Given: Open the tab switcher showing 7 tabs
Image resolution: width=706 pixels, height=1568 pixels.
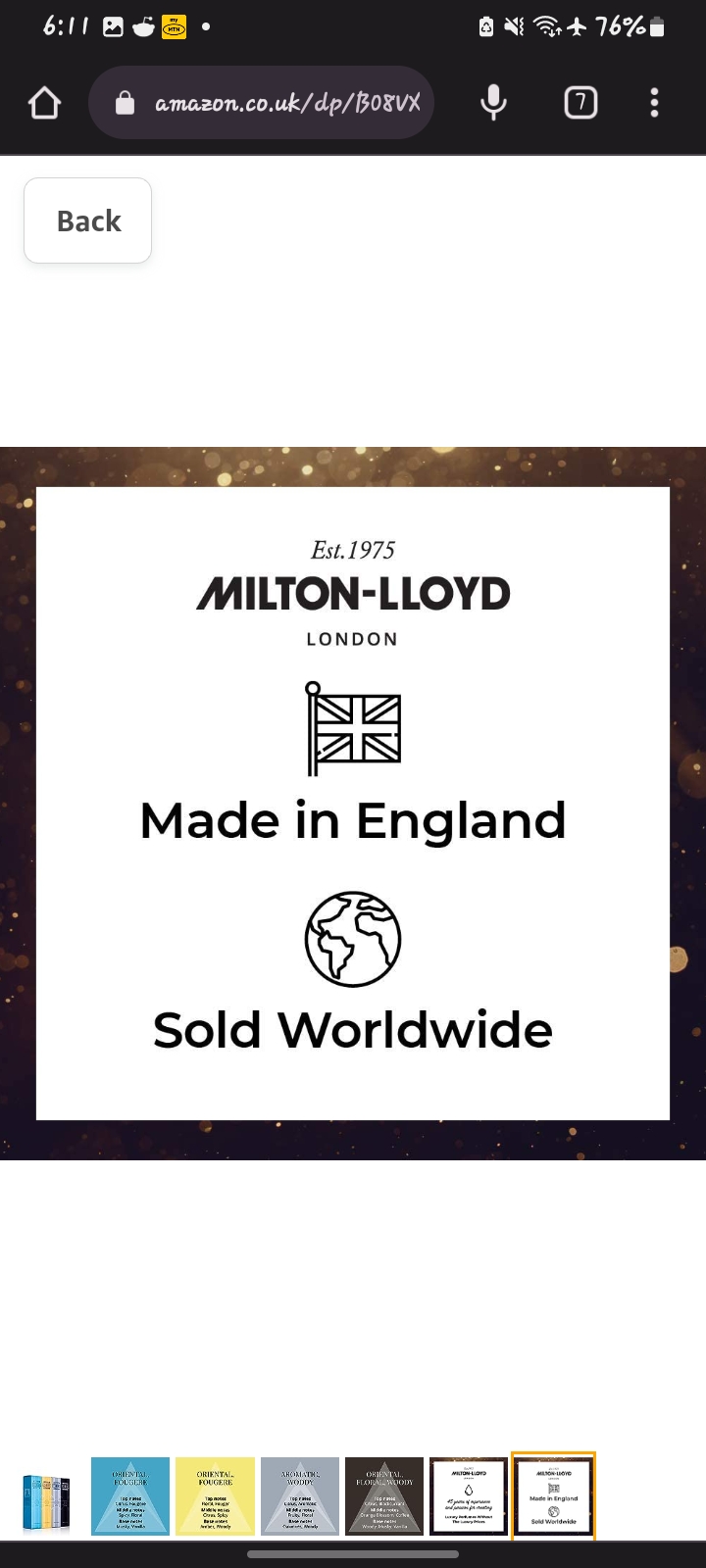Looking at the screenshot, I should point(580,103).
